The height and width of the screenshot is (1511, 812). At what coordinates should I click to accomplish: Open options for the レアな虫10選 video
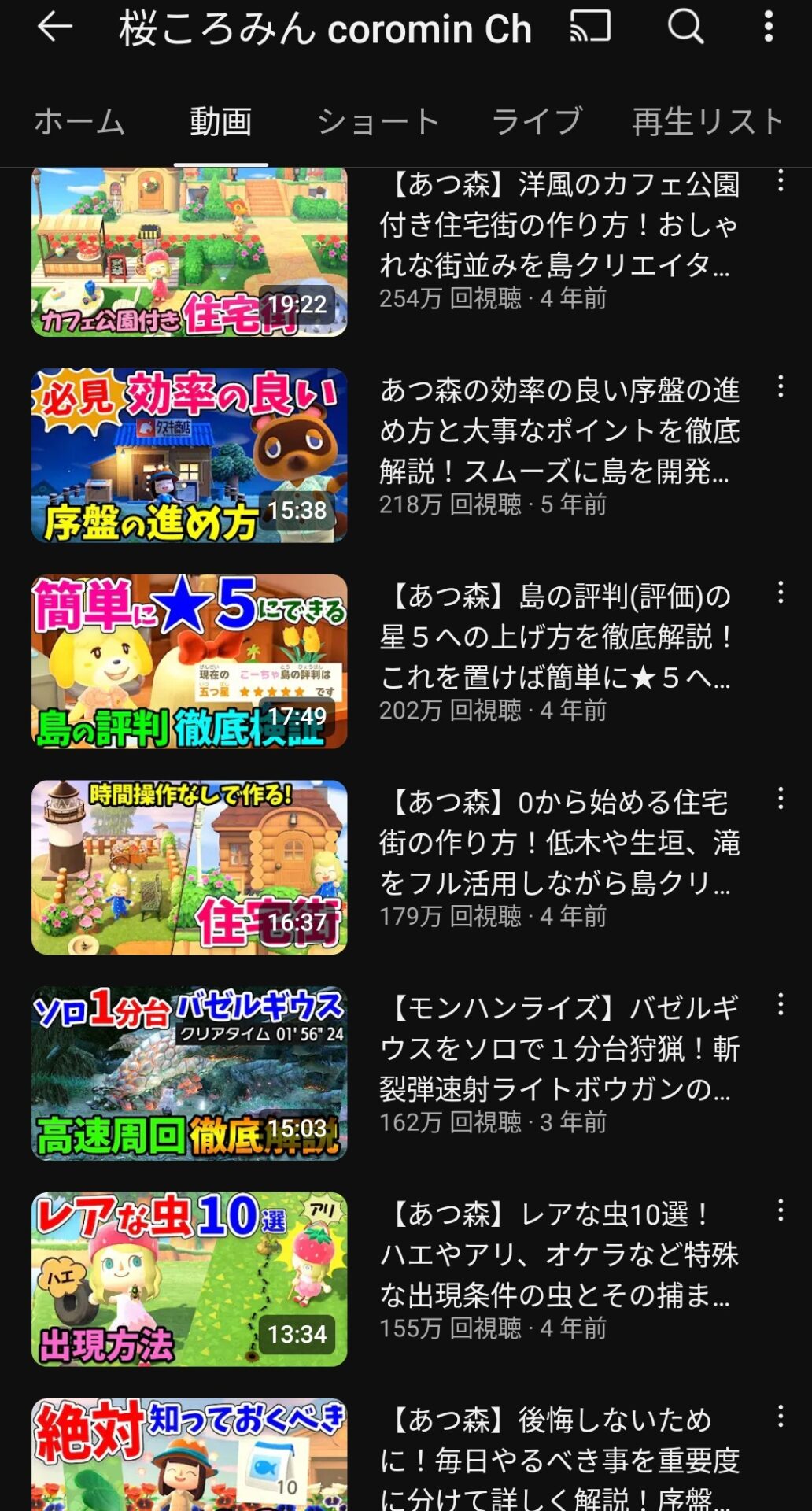tap(781, 1211)
